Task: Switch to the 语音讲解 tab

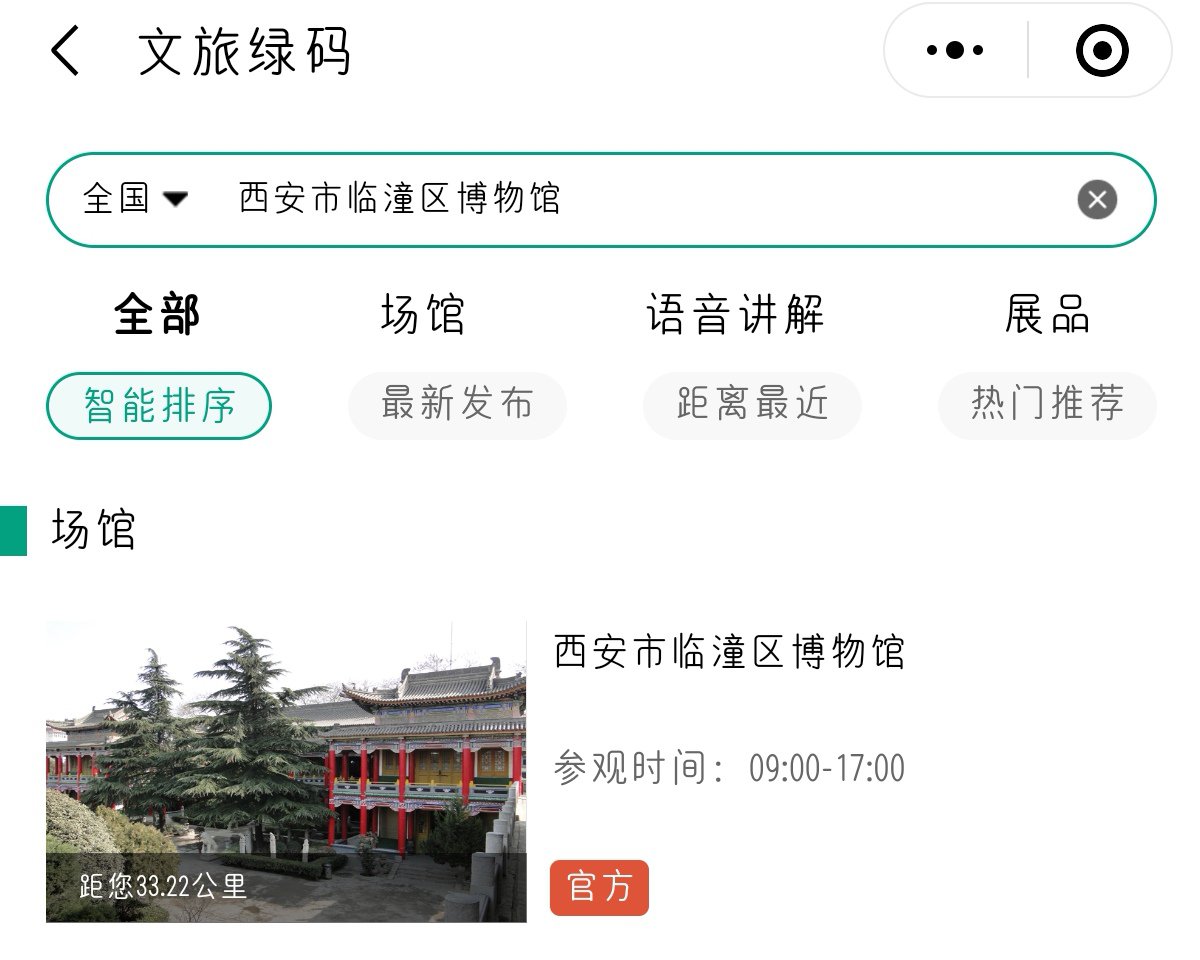Action: coord(735,315)
